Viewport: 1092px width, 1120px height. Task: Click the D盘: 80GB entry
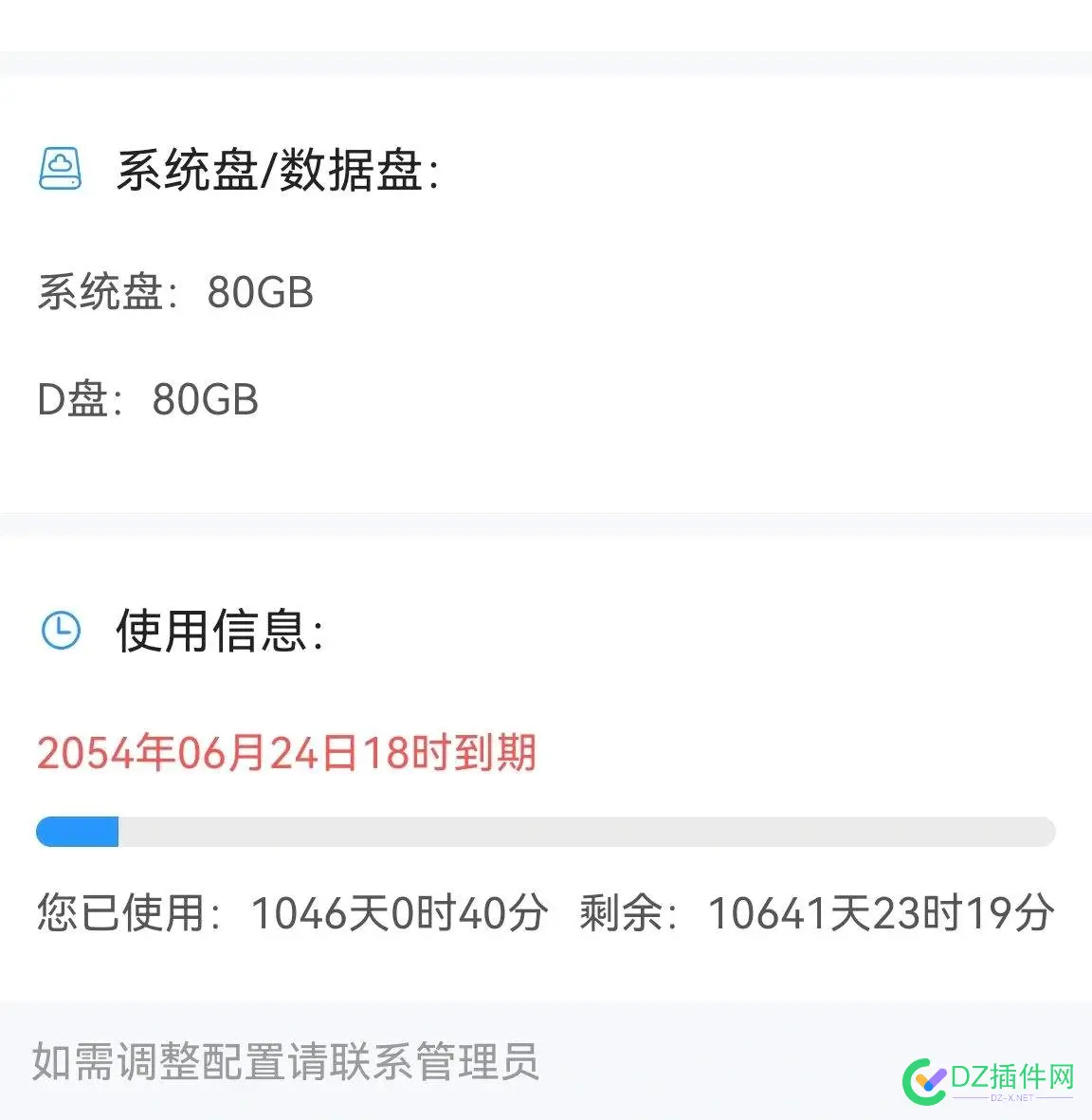[x=148, y=400]
